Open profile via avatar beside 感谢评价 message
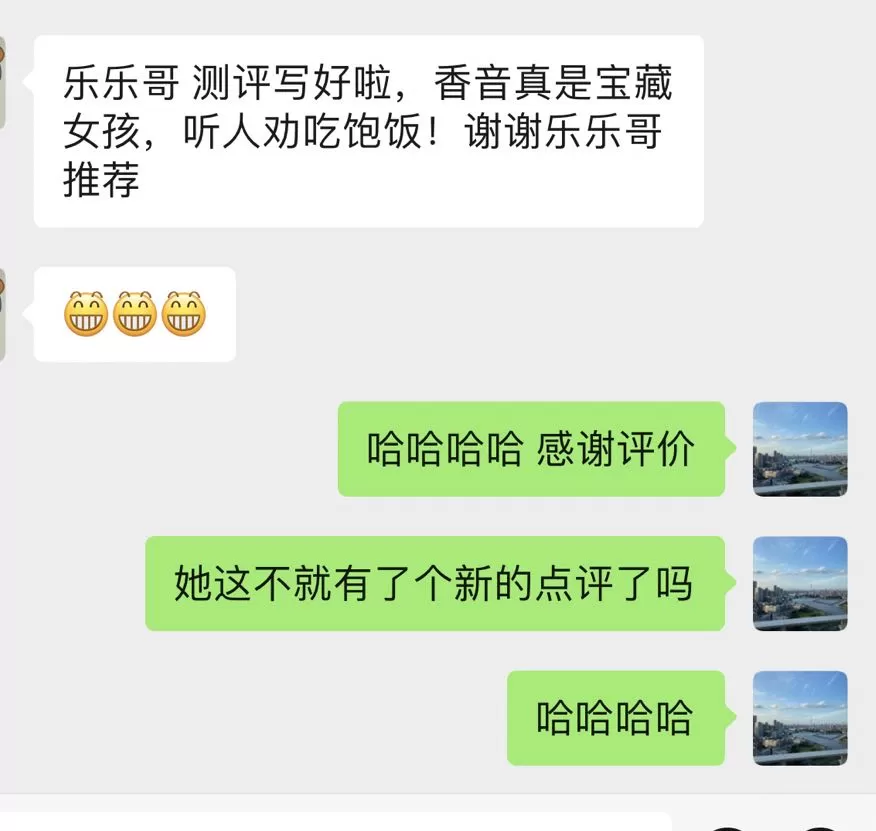 (800, 449)
